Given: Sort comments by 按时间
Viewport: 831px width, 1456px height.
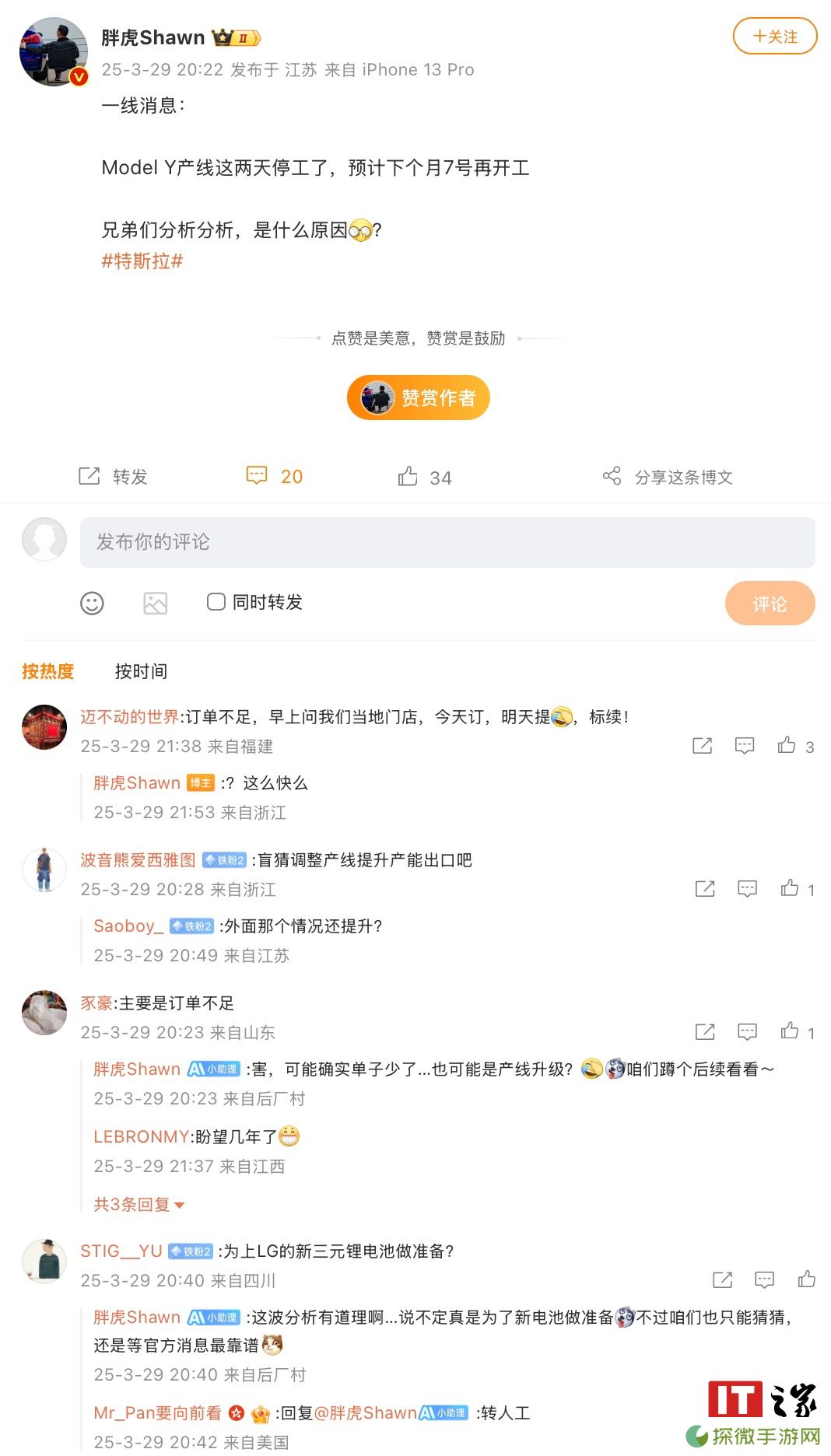Looking at the screenshot, I should (x=141, y=671).
